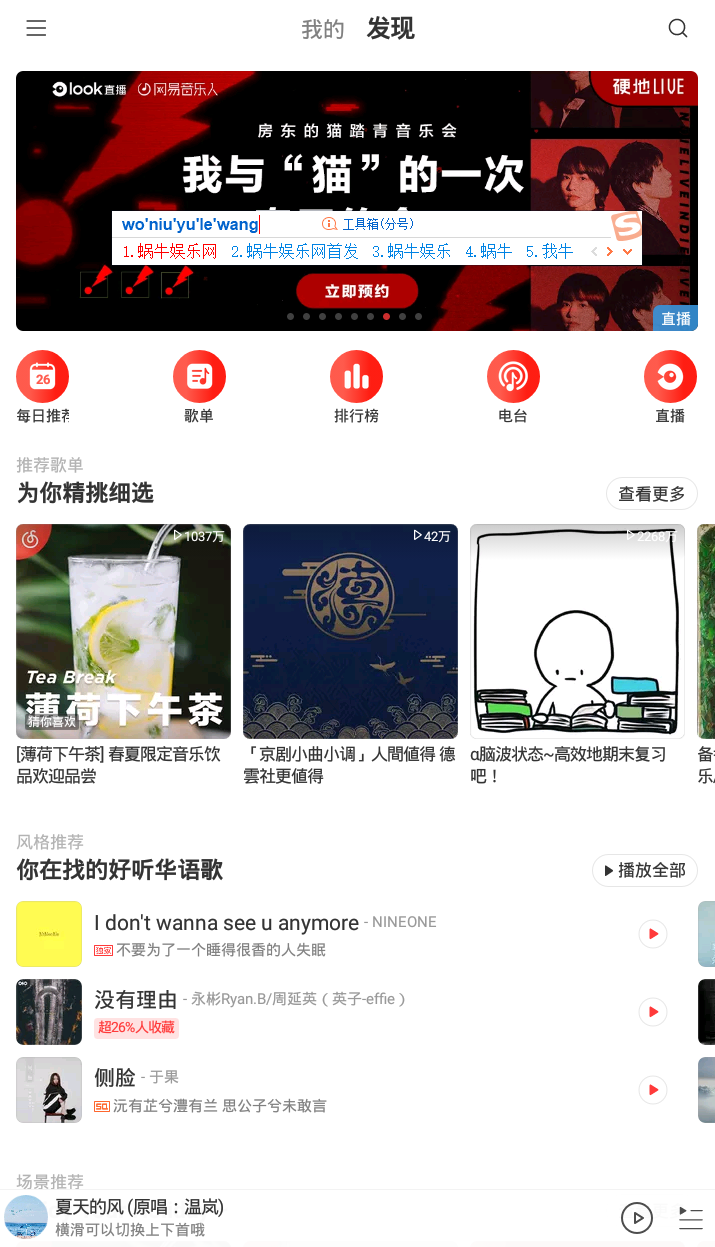The width and height of the screenshot is (715, 1247).
Task: Tap 立即预约 on the banner
Action: click(356, 291)
